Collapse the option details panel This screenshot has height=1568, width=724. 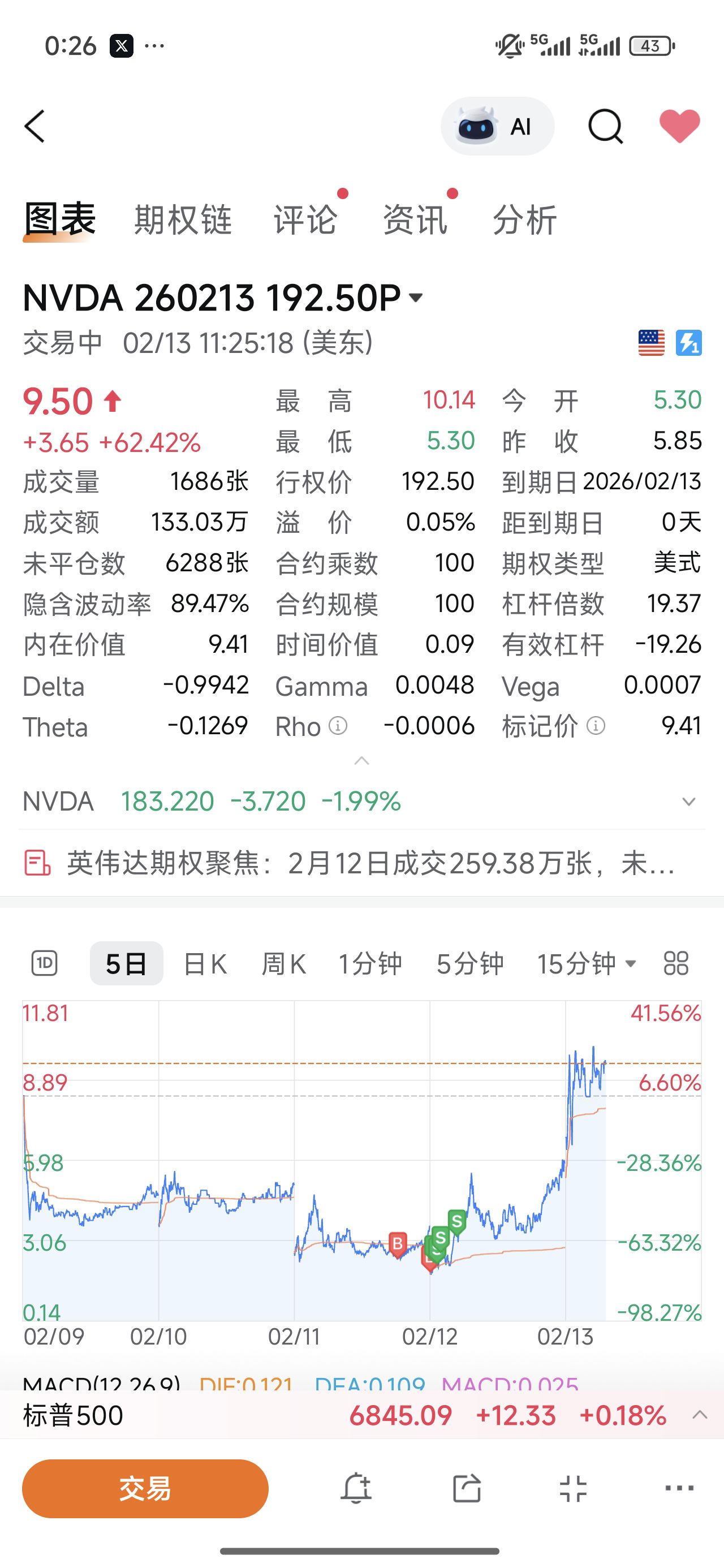(361, 761)
